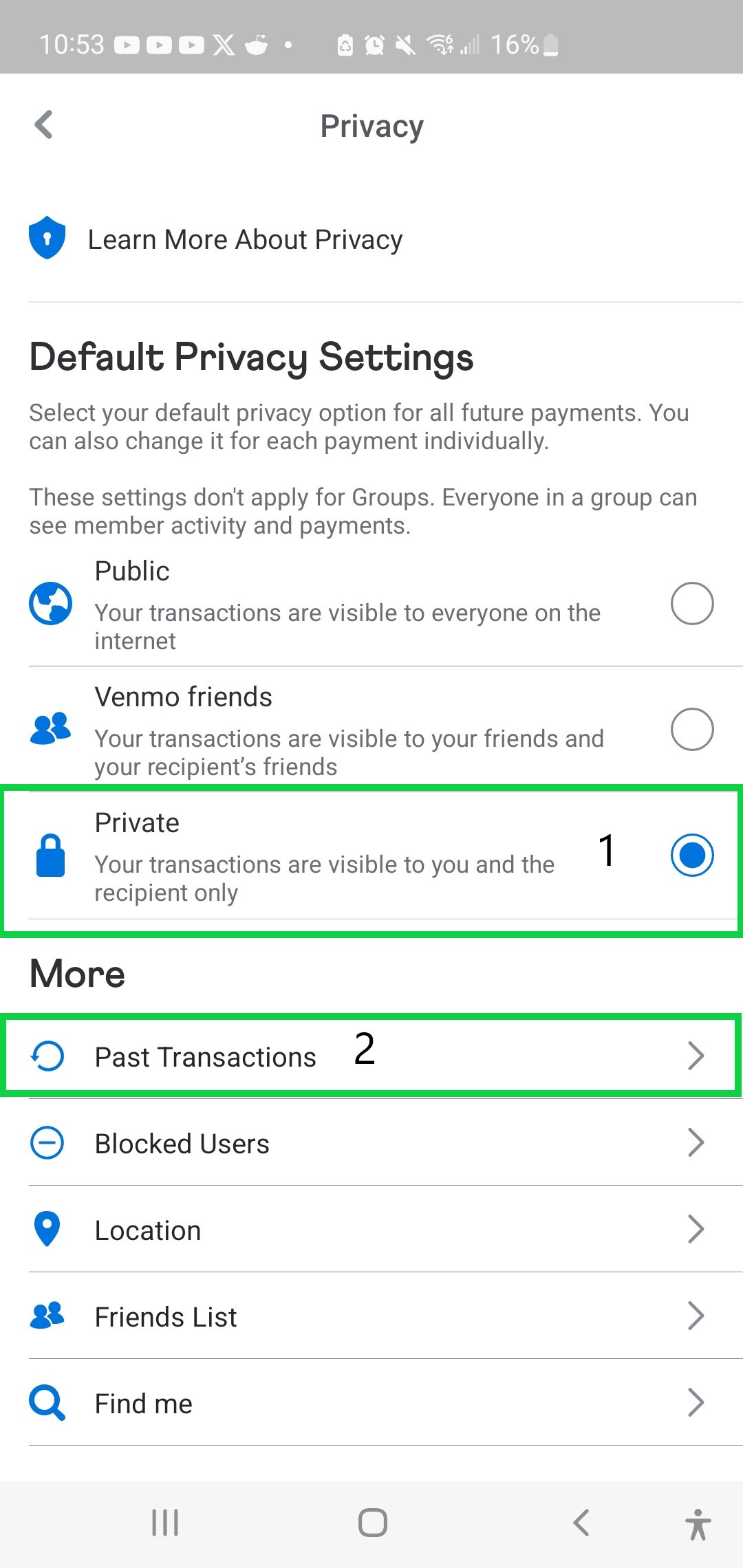The image size is (743, 1568).
Task: Go back from the Privacy screen
Action: coord(44,125)
